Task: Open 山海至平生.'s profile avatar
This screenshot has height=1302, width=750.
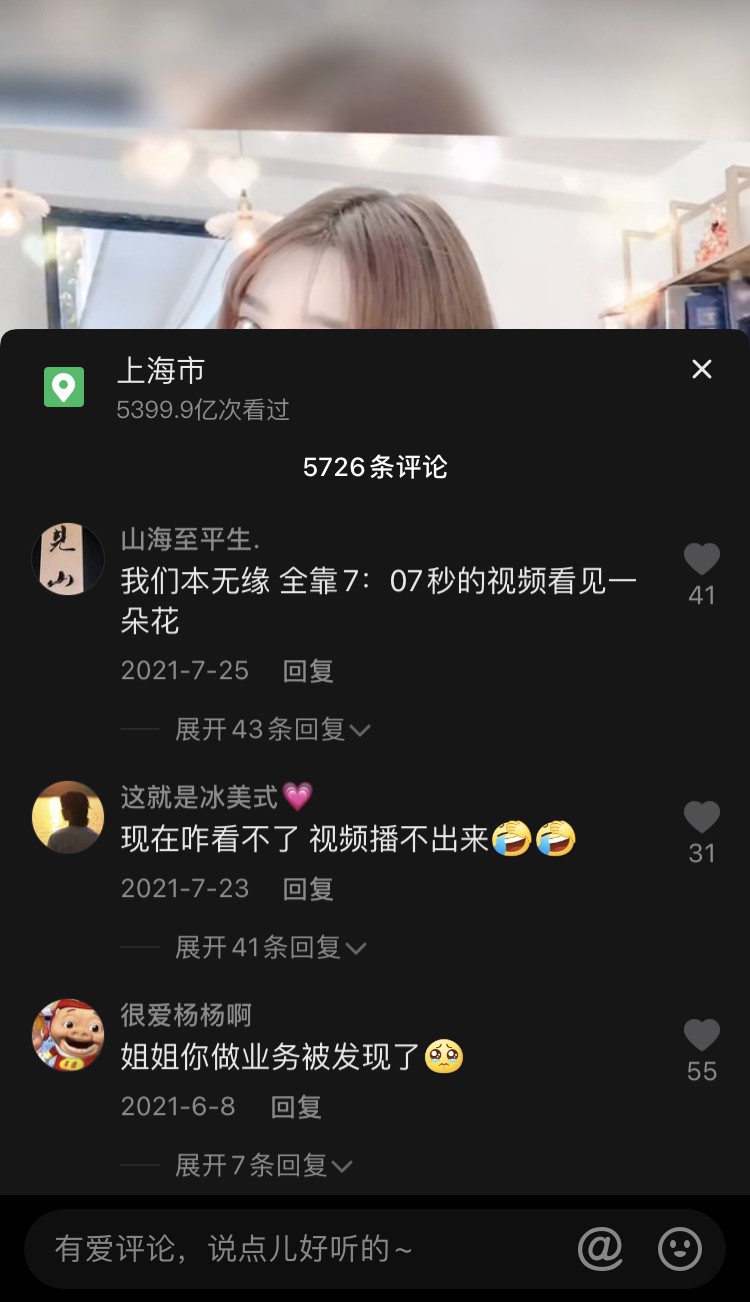Action: pos(68,559)
